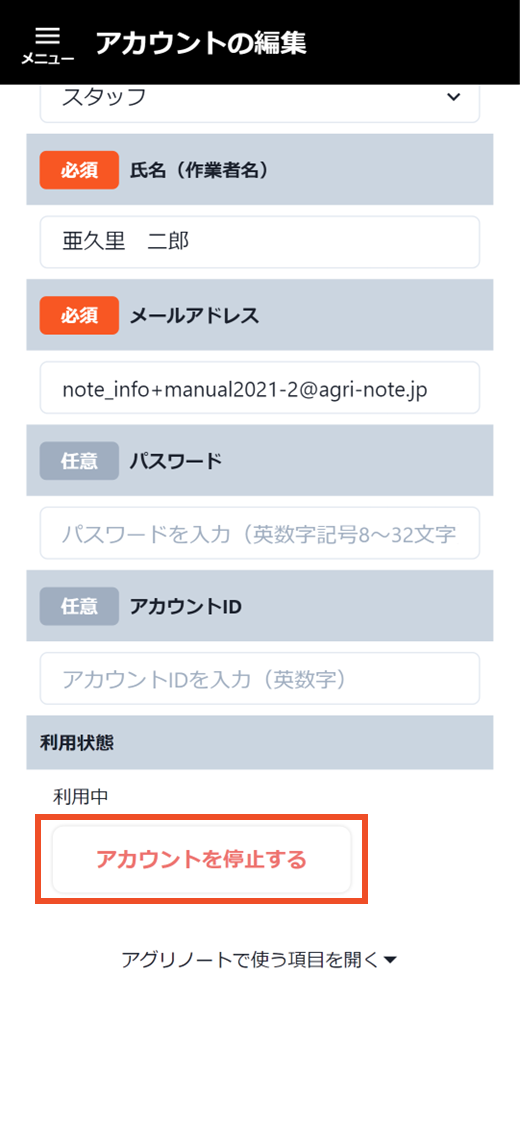
Task: Focus the パスワード input field
Action: [x=260, y=533]
